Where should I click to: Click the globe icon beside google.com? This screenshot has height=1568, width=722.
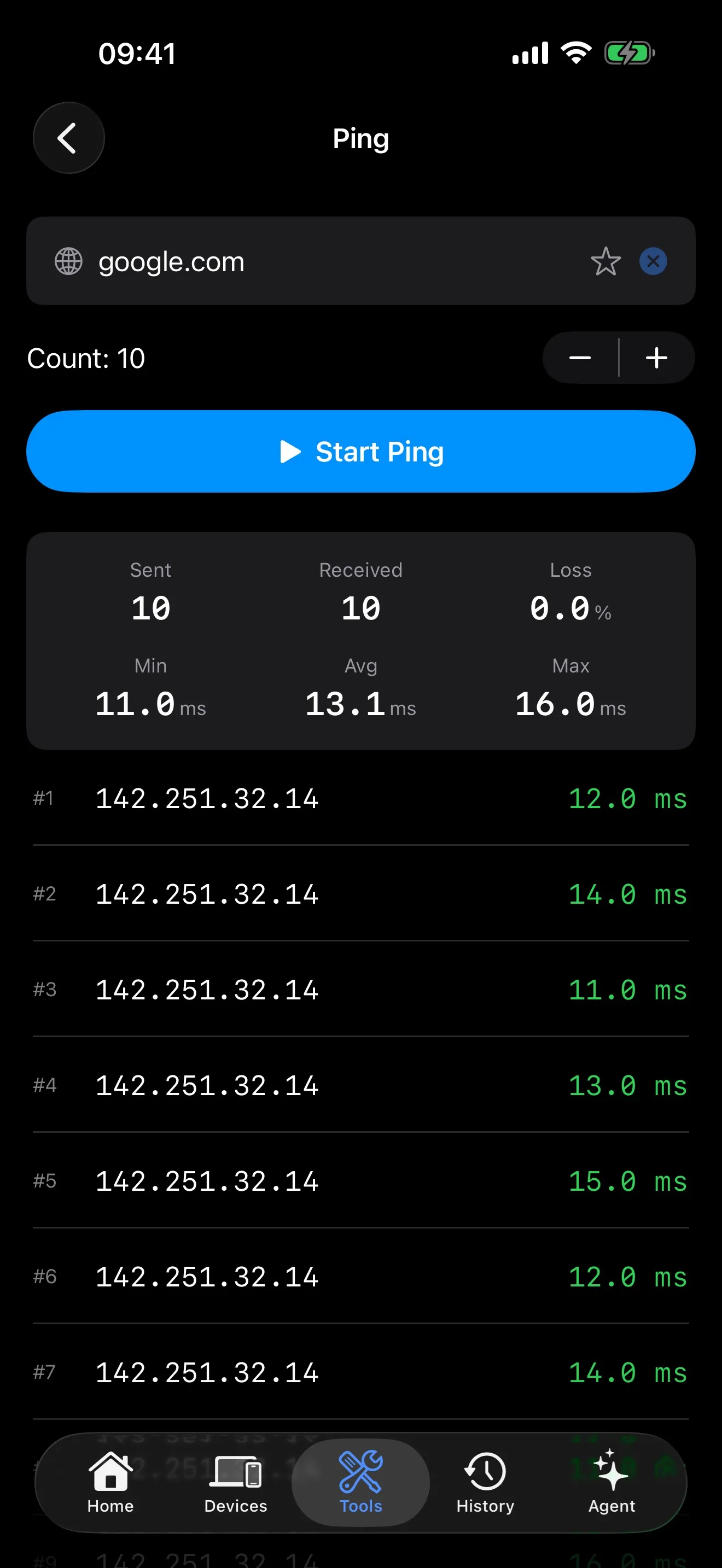(68, 261)
